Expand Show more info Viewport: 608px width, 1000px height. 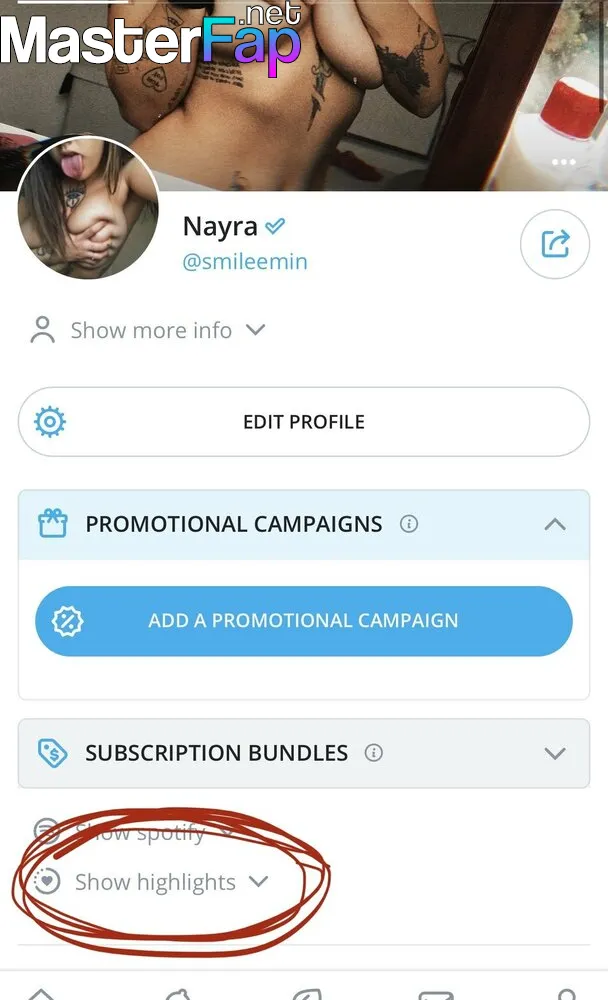click(x=147, y=330)
